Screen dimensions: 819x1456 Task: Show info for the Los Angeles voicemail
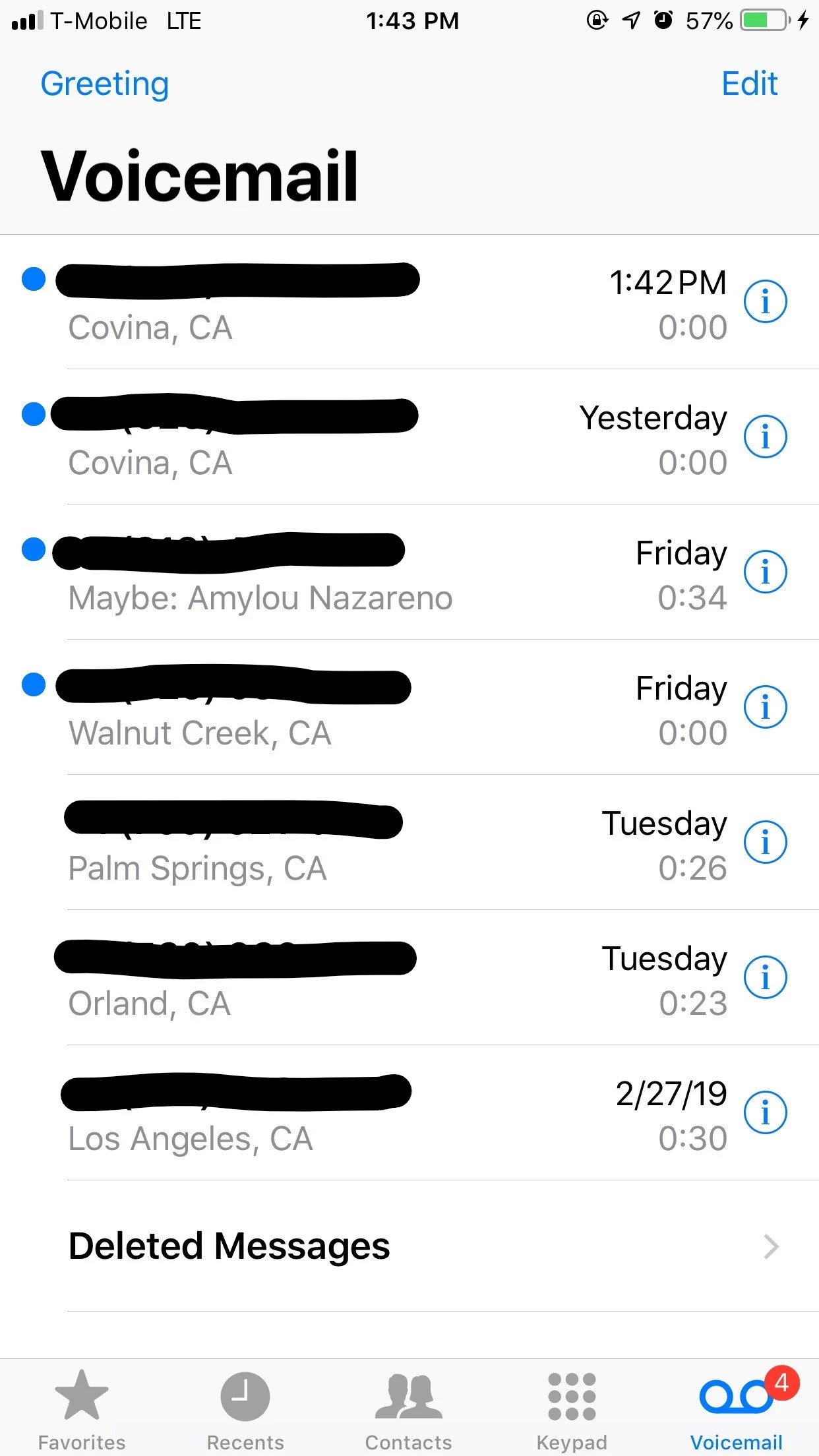click(x=765, y=1112)
